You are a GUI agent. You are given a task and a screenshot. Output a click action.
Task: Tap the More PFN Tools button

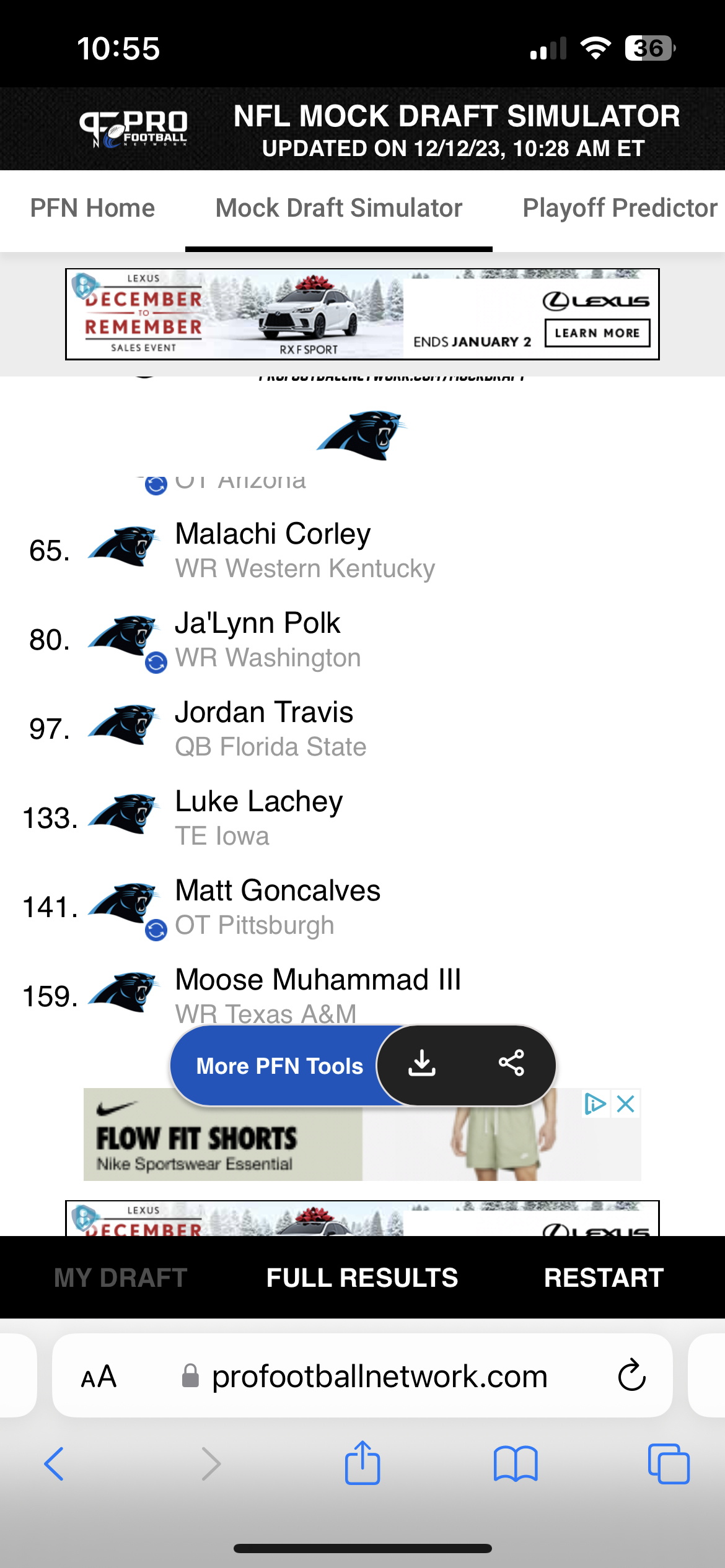[x=279, y=1066]
